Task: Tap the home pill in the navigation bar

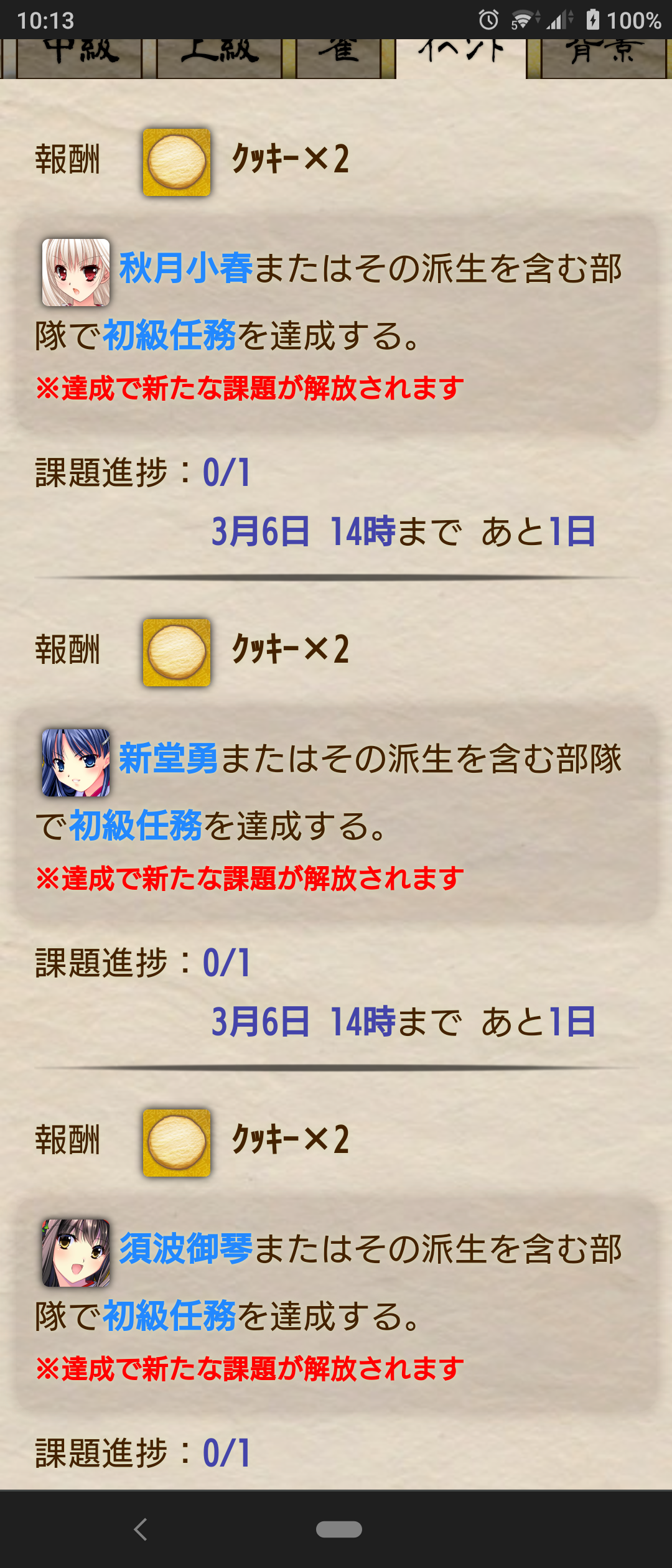Action: click(338, 1529)
